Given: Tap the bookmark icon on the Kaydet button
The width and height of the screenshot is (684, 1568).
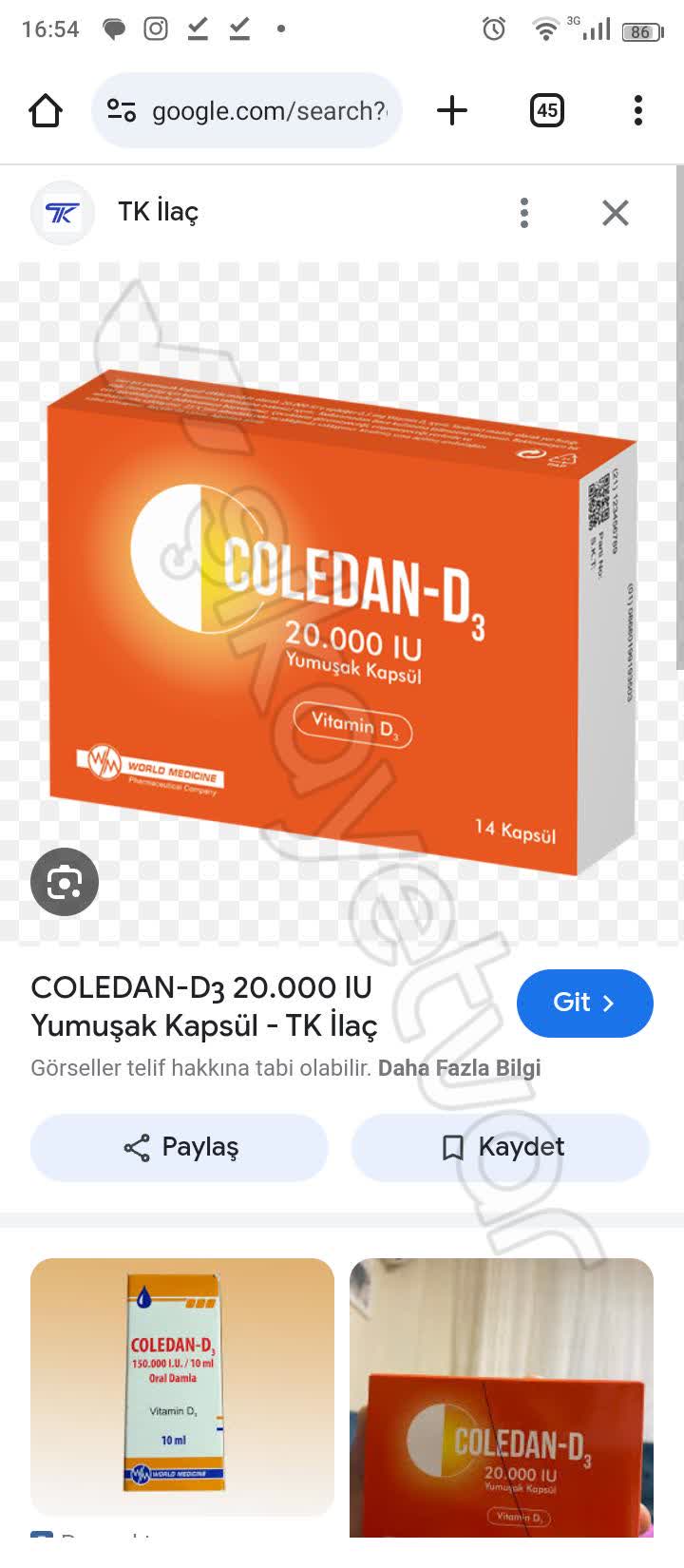Looking at the screenshot, I should point(453,1147).
